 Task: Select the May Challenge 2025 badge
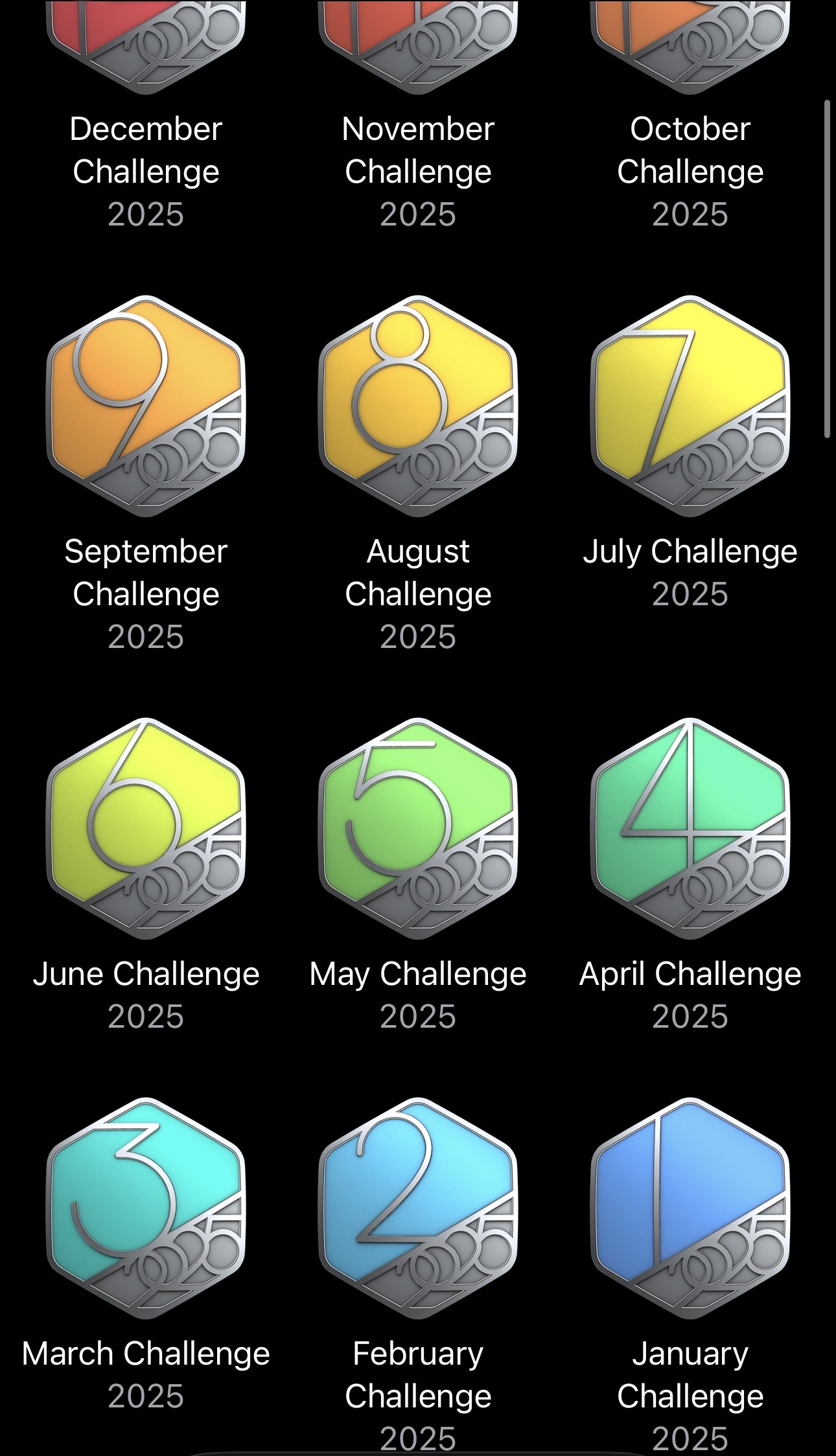(418, 829)
